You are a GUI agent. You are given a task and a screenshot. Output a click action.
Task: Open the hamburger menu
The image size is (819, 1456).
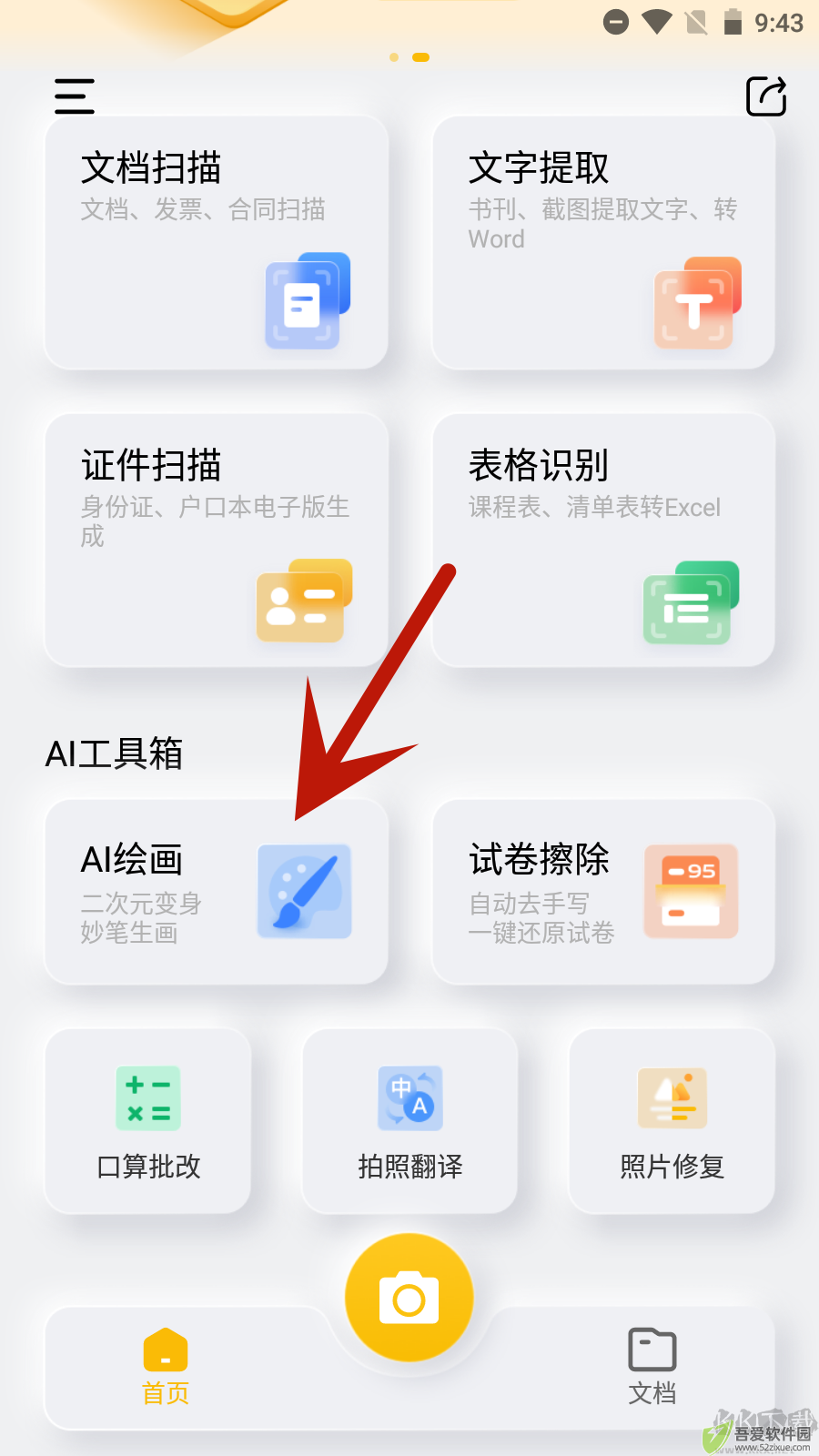[74, 96]
